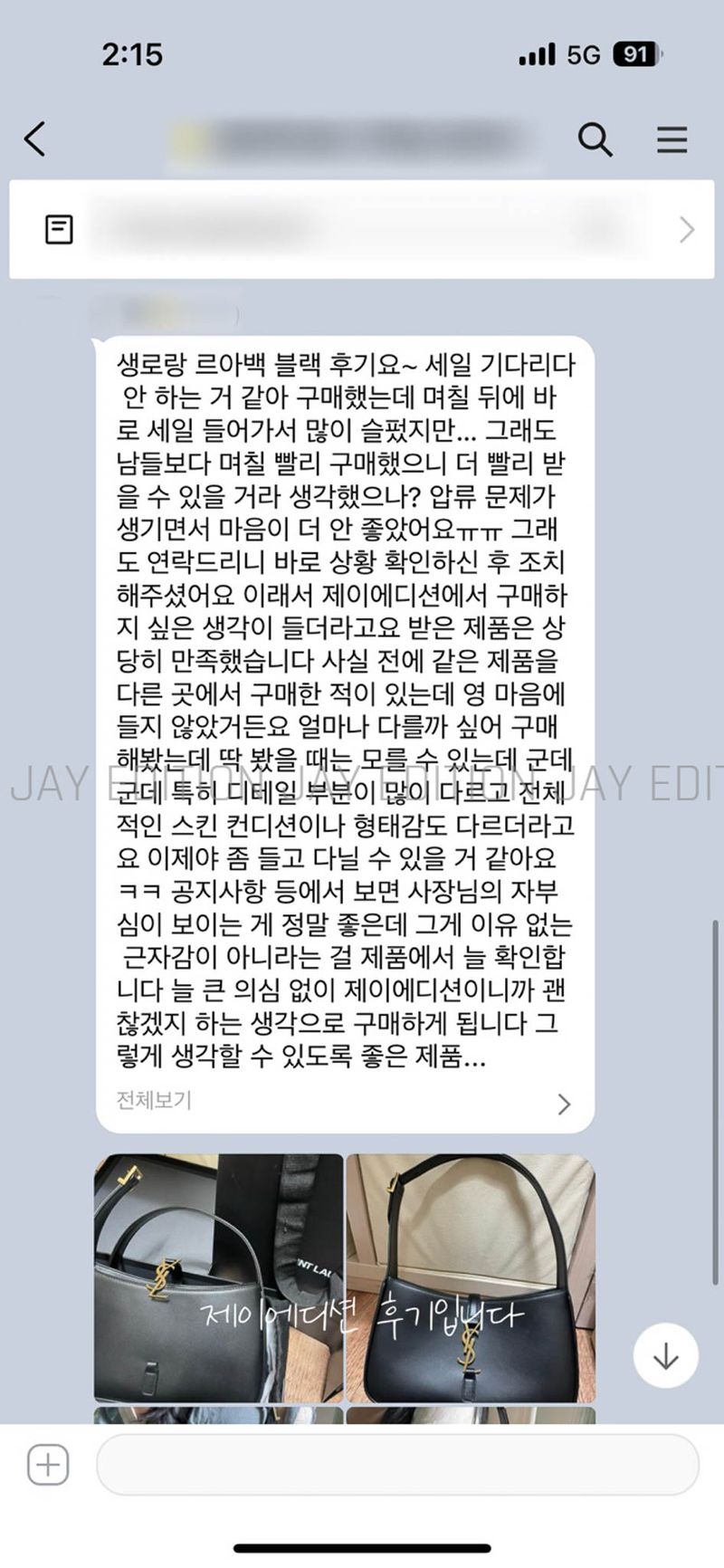Open the chat side menu
Image resolution: width=724 pixels, height=1568 pixels.
point(672,139)
